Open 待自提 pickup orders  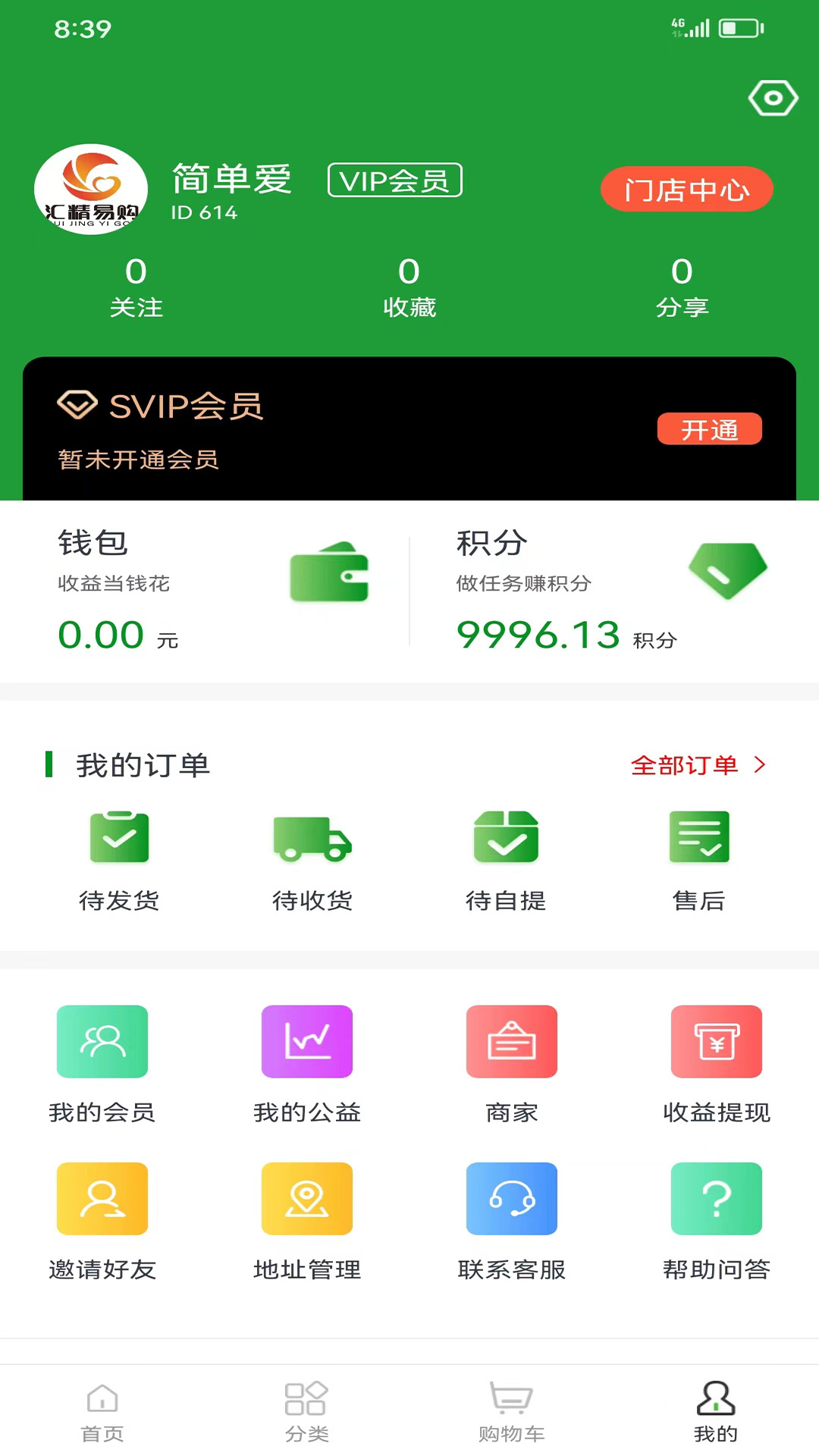click(x=506, y=861)
